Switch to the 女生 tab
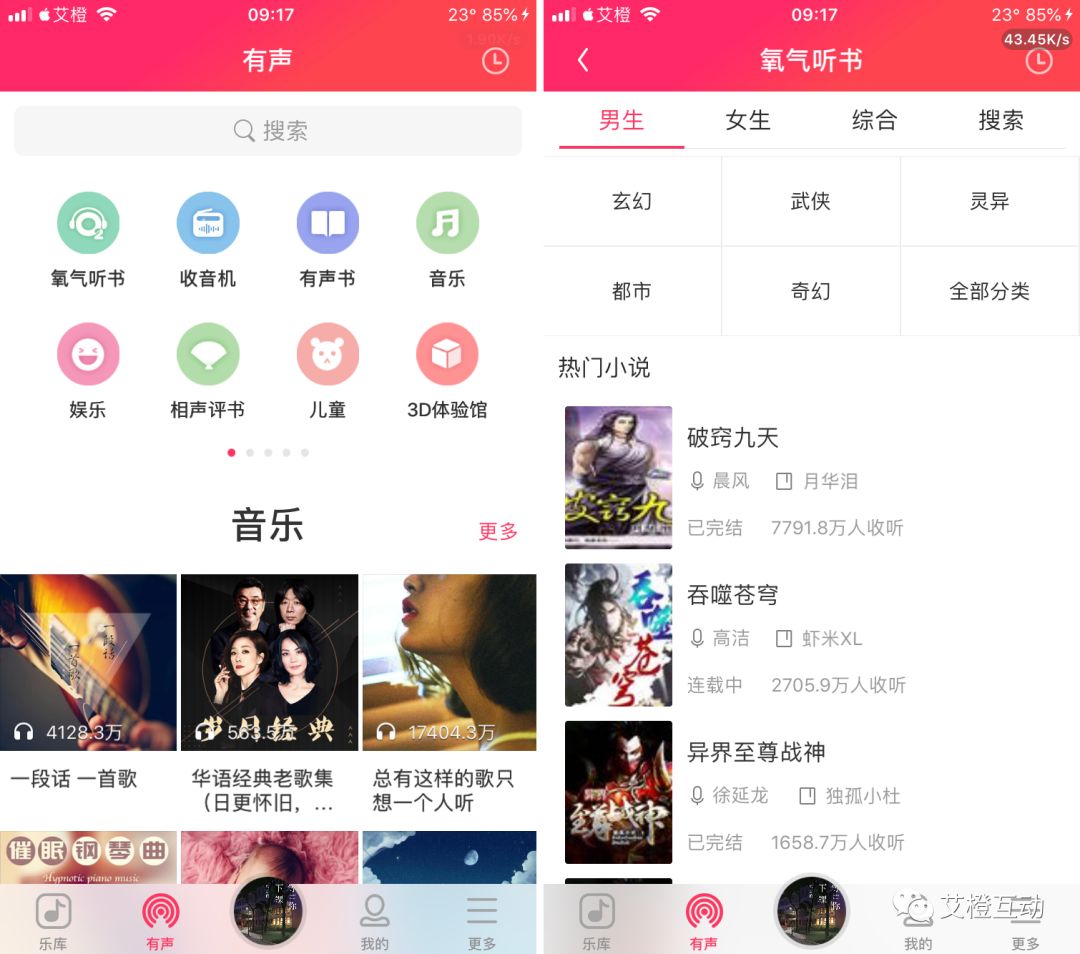Image resolution: width=1080 pixels, height=954 pixels. 748,121
